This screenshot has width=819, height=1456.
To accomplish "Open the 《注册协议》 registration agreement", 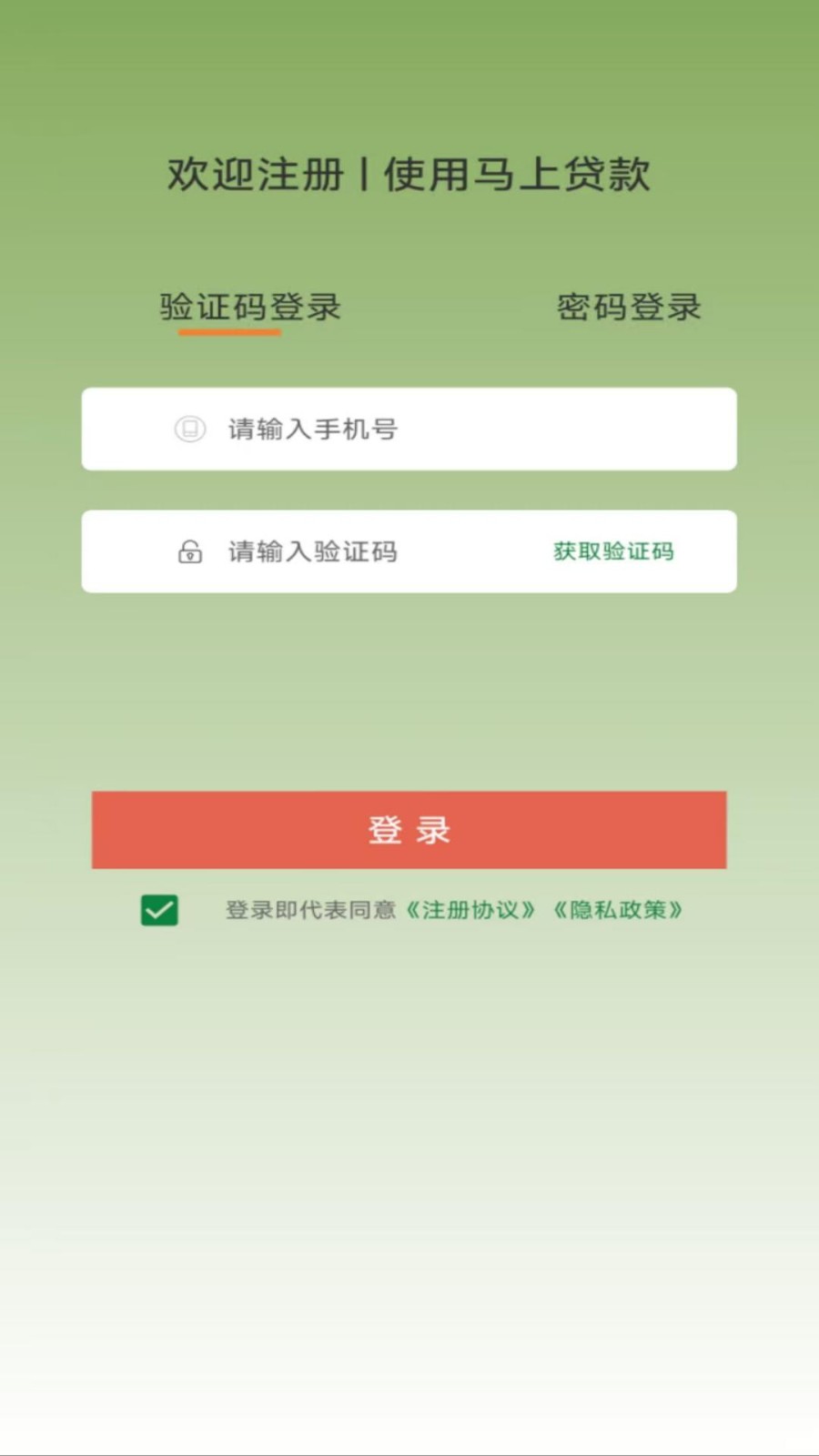I will [x=473, y=909].
